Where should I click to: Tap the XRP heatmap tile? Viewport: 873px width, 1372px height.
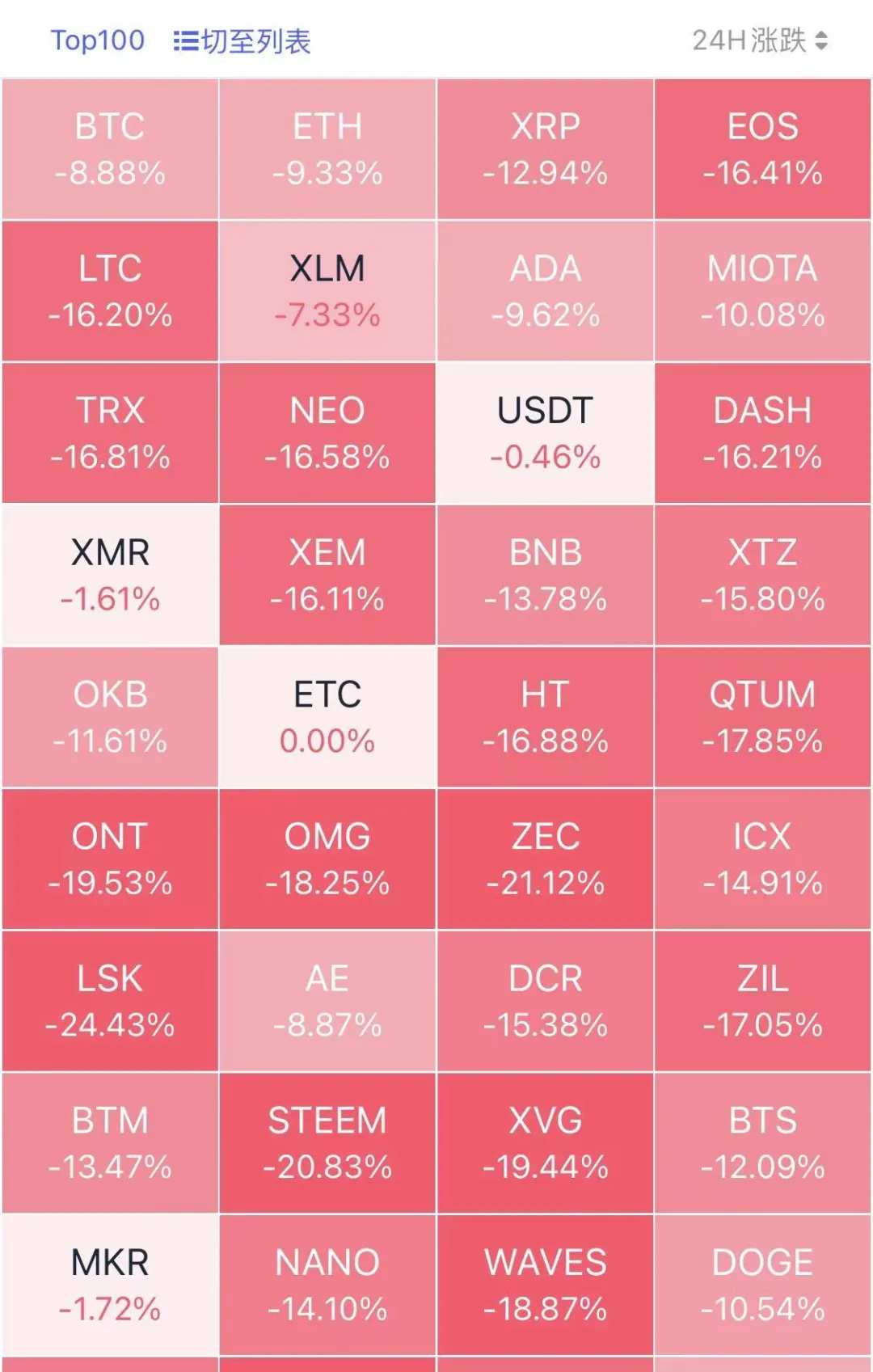pyautogui.click(x=545, y=150)
